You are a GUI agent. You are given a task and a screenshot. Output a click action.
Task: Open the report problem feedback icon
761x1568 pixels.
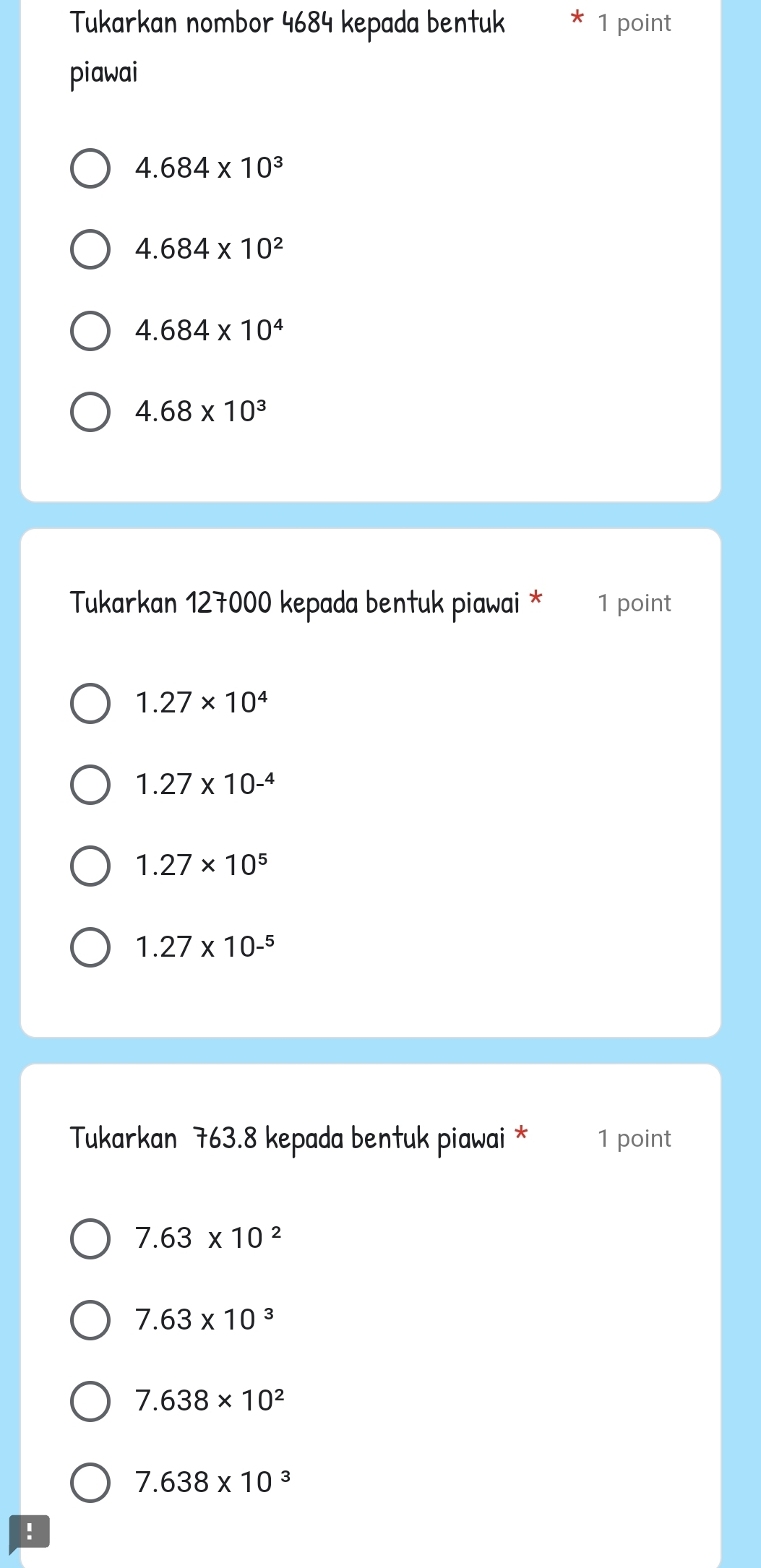pos(29,1532)
